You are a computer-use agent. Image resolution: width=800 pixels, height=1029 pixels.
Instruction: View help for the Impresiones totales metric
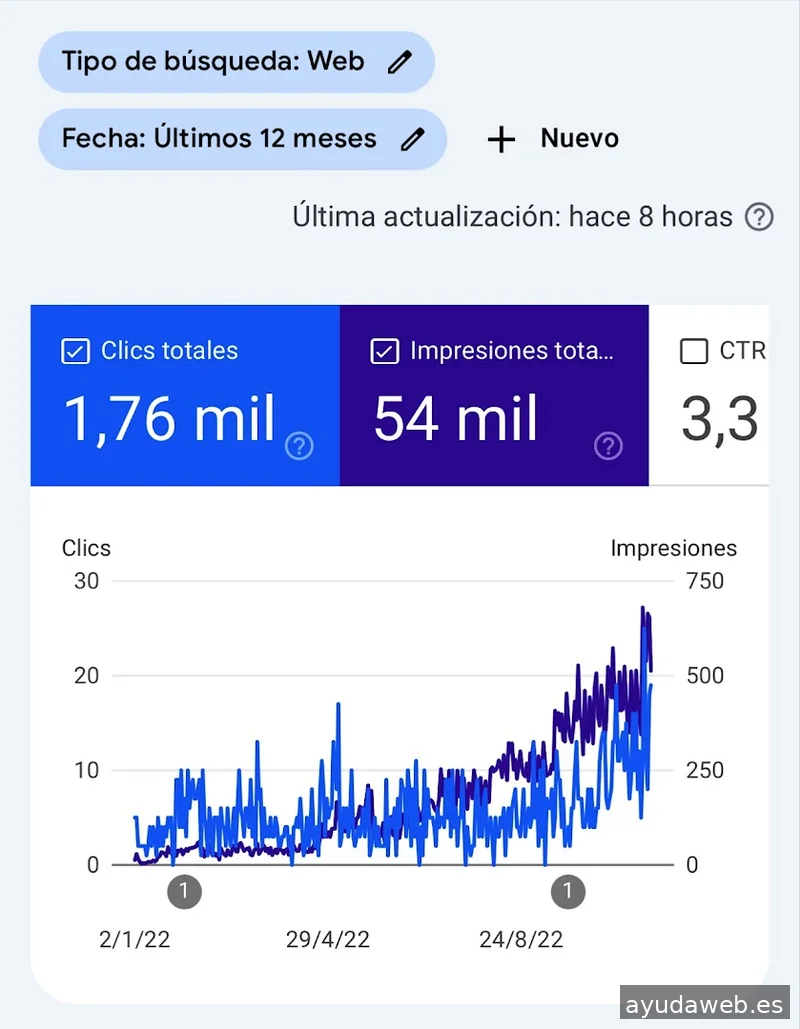pyautogui.click(x=608, y=447)
